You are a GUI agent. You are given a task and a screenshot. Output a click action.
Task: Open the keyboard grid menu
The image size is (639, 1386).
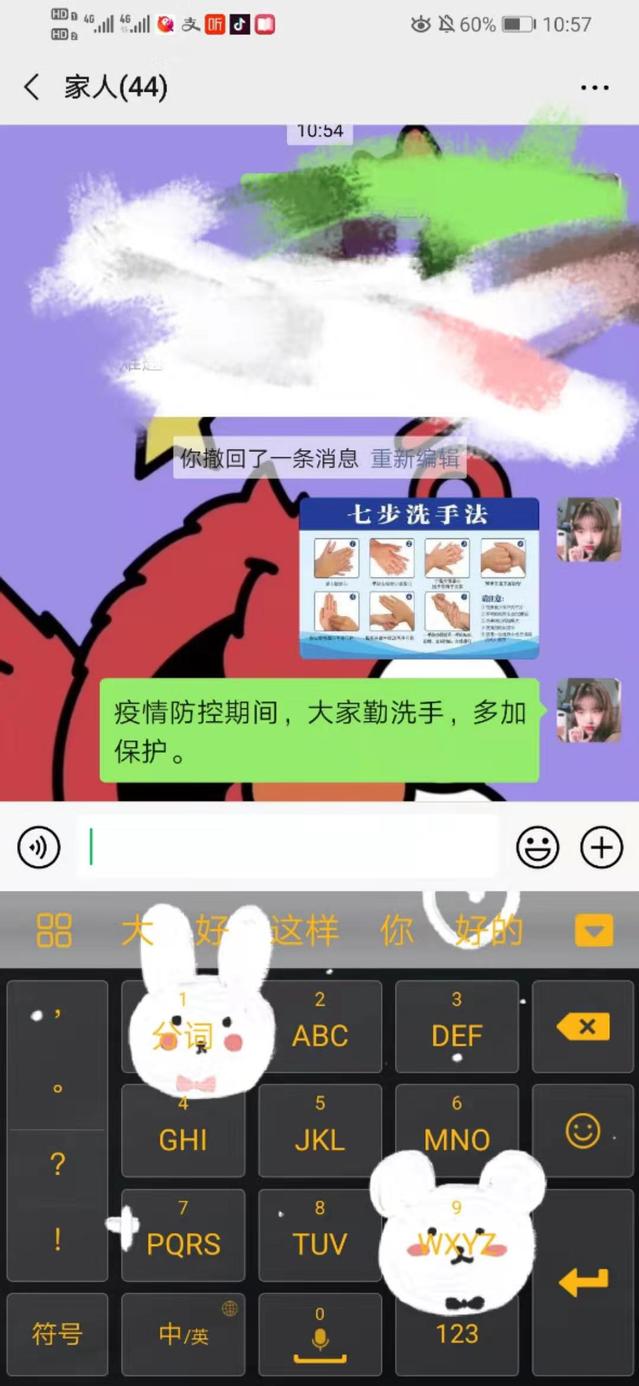tap(54, 931)
